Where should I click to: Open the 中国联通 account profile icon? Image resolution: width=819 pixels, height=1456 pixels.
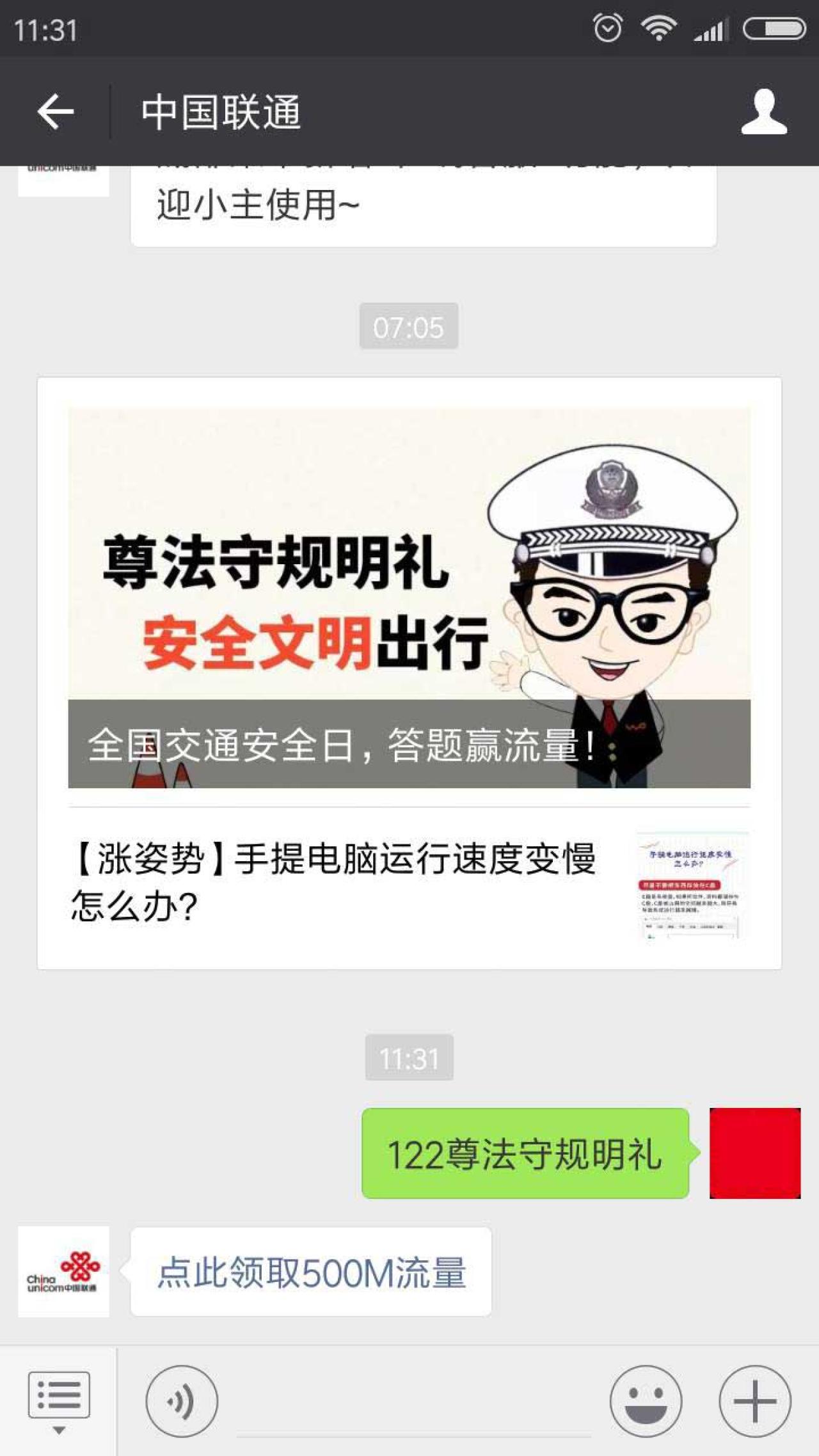pos(763,112)
